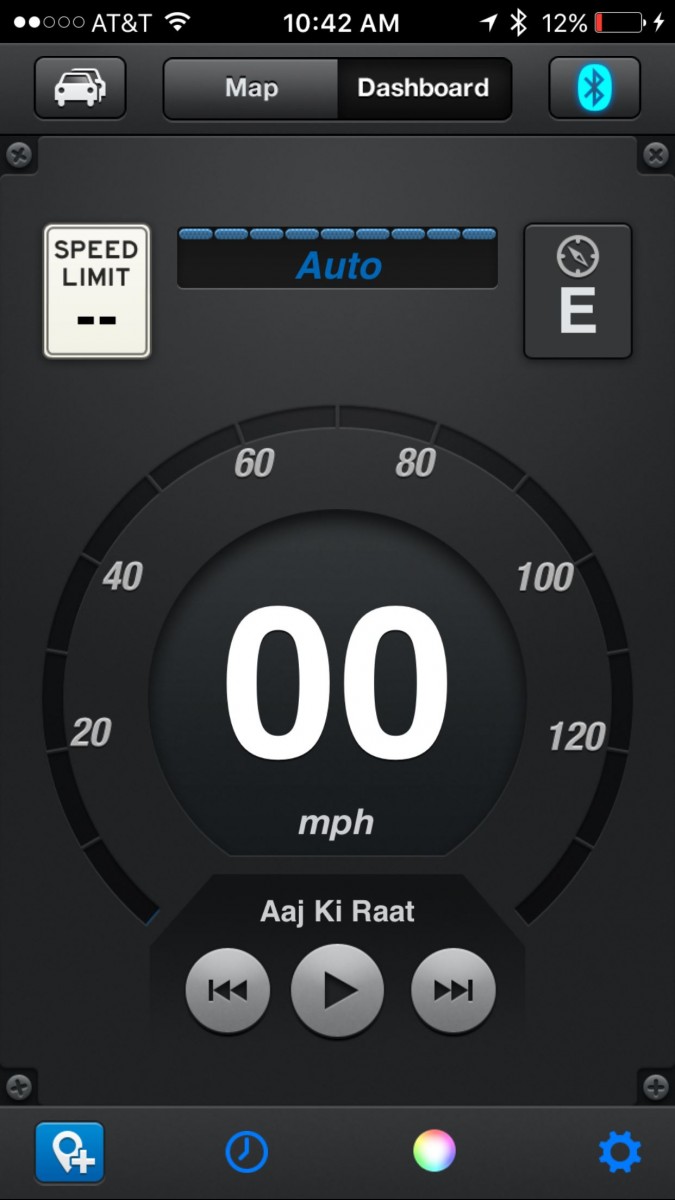Tap the speed limit sign
Screen dimensions: 675x1200
97,291
